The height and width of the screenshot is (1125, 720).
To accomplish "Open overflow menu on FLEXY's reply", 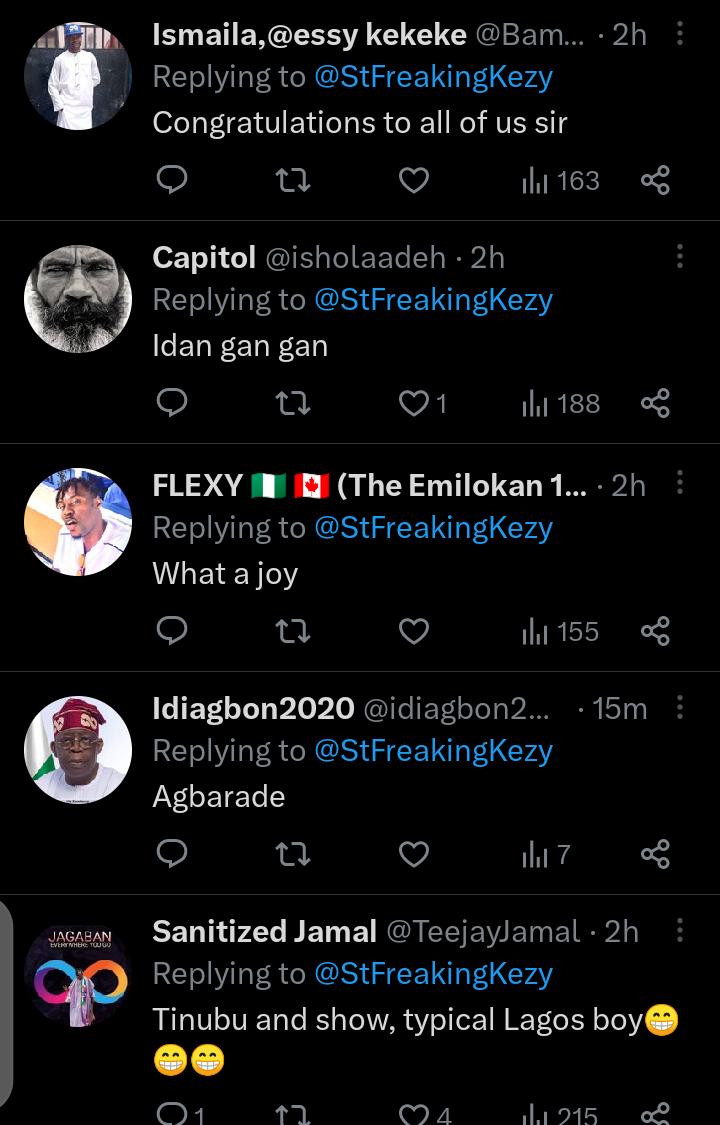I will tap(680, 485).
